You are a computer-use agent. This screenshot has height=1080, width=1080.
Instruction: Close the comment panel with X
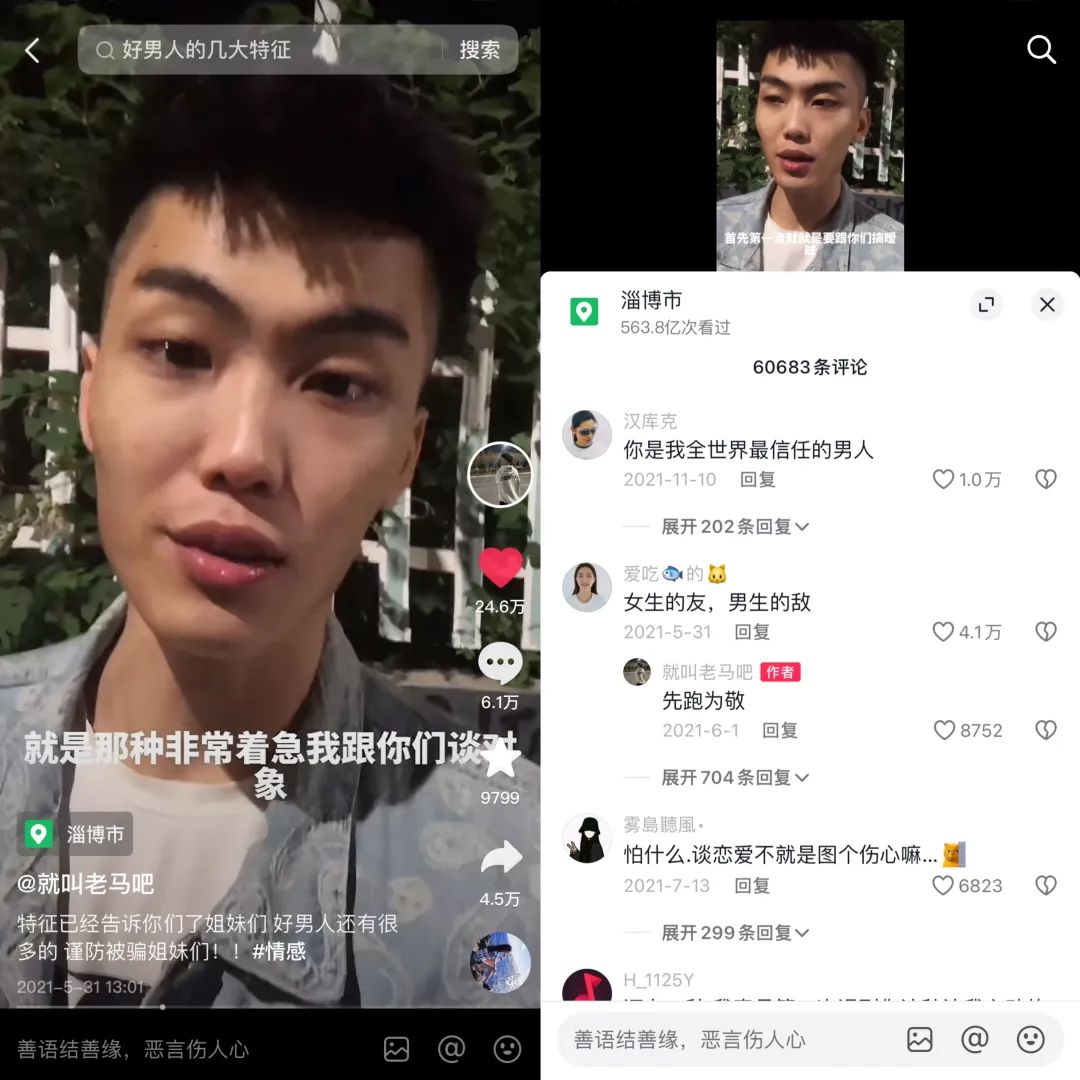coord(1047,305)
